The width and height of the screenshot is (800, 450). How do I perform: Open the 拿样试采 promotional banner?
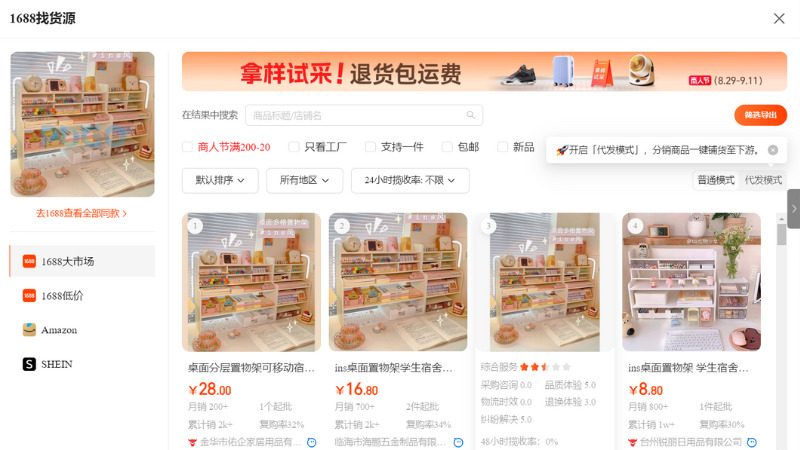[x=484, y=72]
